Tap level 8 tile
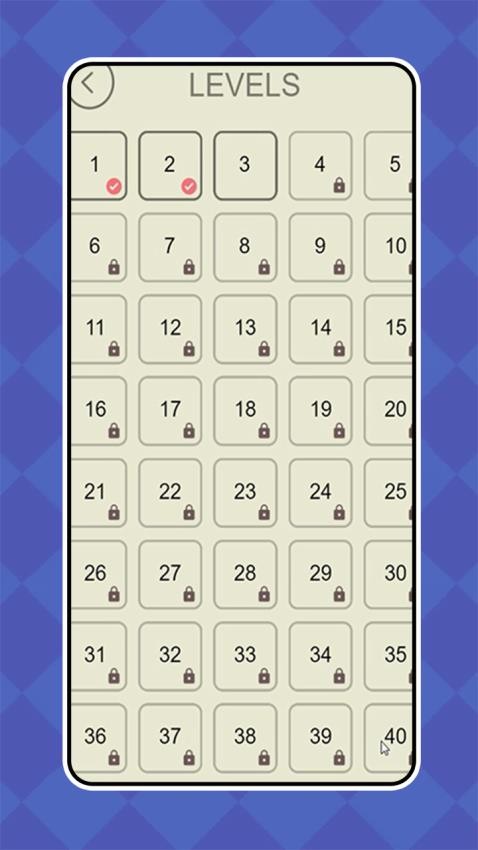The height and width of the screenshot is (850, 478). pos(245,248)
